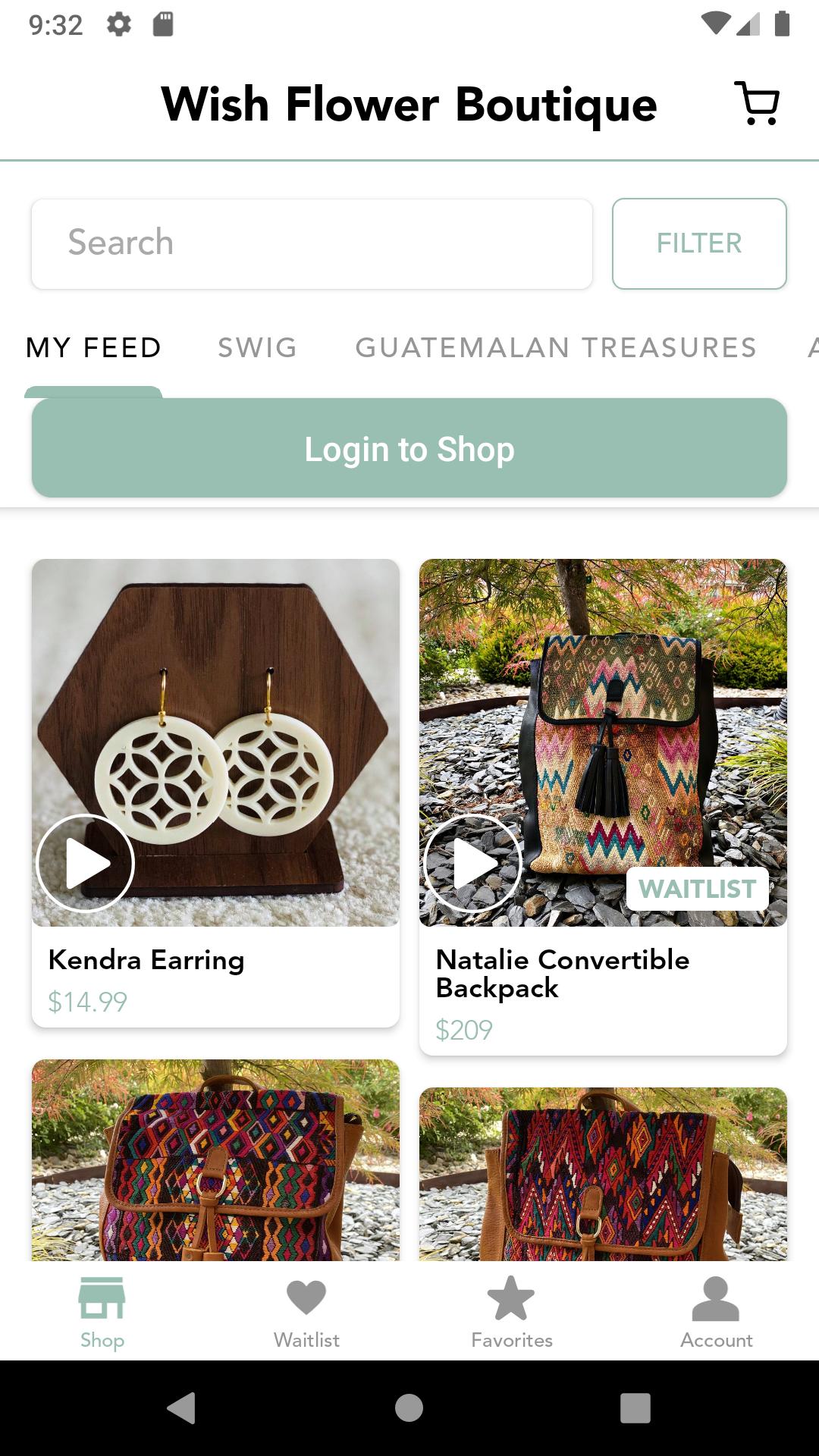Viewport: 819px width, 1456px height.
Task: Tap the system back button
Action: pos(181,1408)
